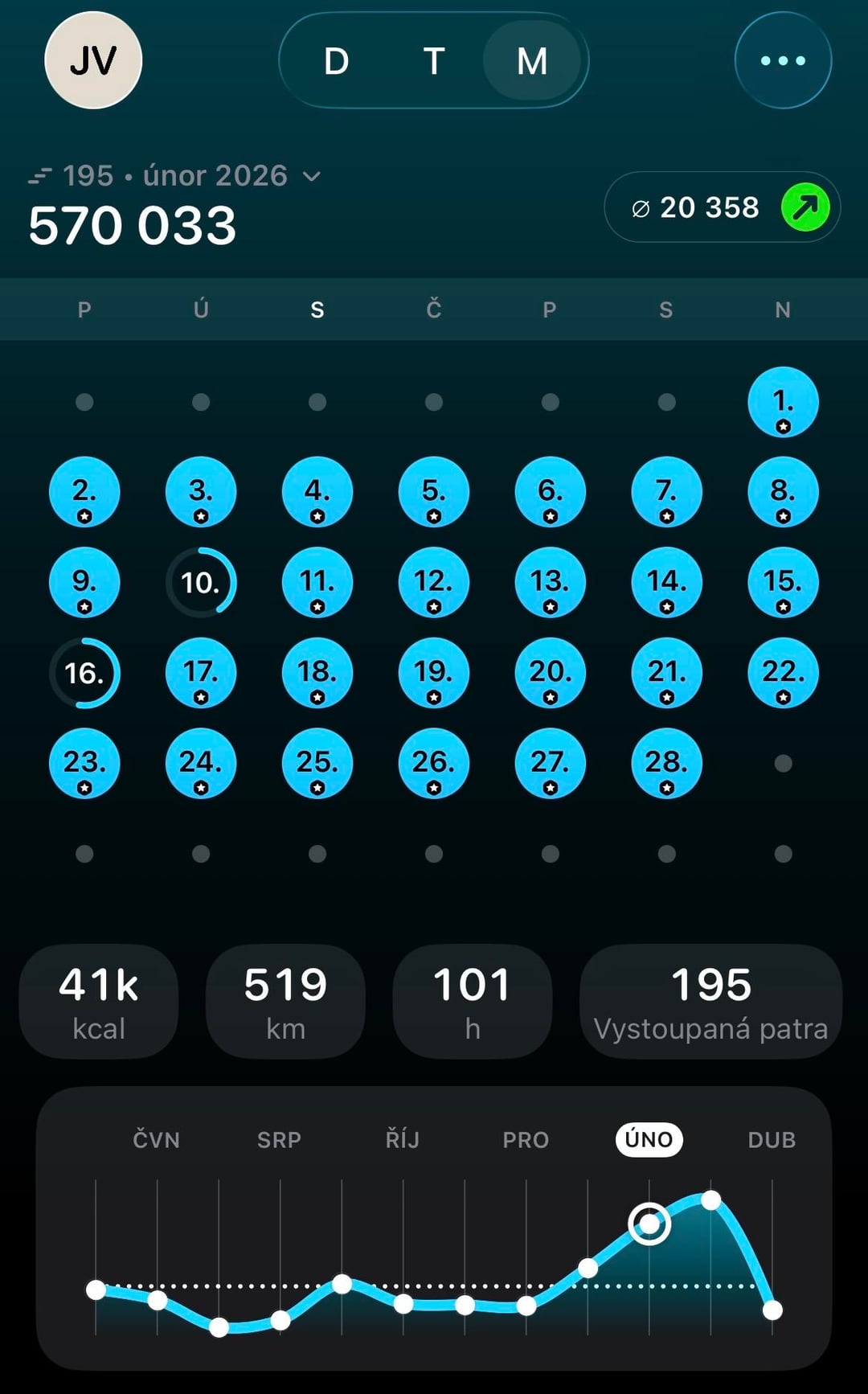Select DUB month on the chart
868x1394 pixels.
coord(772,1139)
